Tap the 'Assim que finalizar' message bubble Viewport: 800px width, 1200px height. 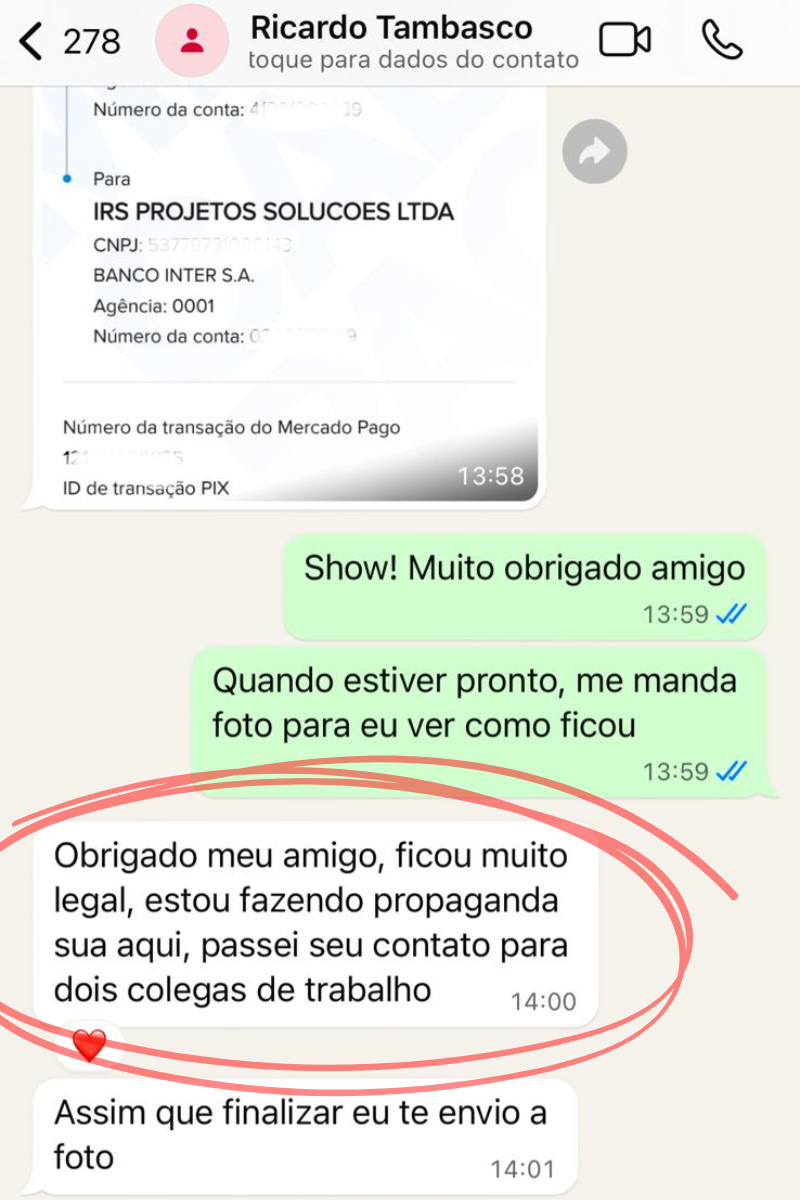coord(300,1130)
